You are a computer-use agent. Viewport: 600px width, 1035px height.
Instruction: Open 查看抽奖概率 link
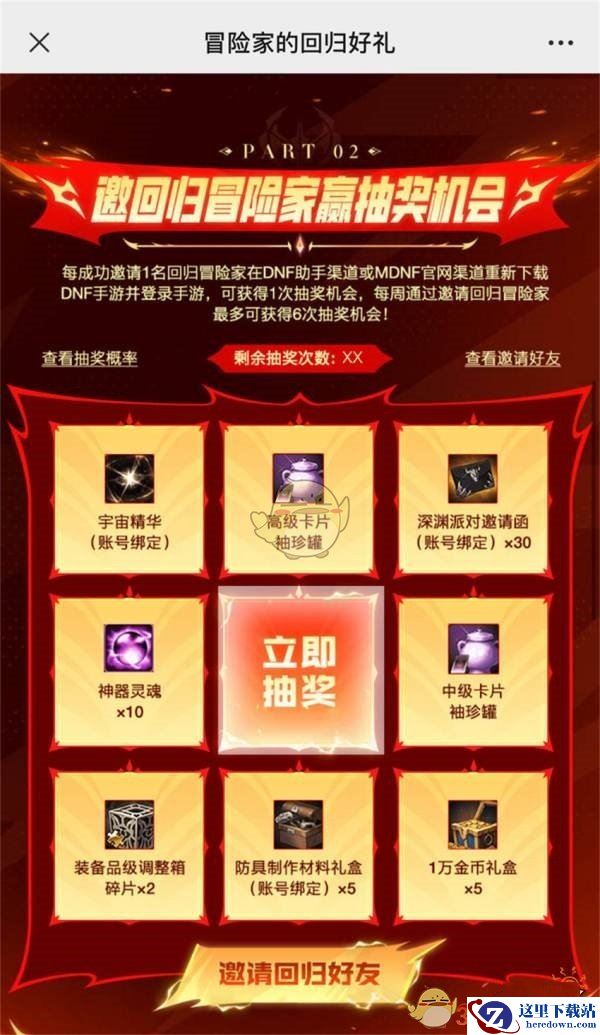[89, 359]
